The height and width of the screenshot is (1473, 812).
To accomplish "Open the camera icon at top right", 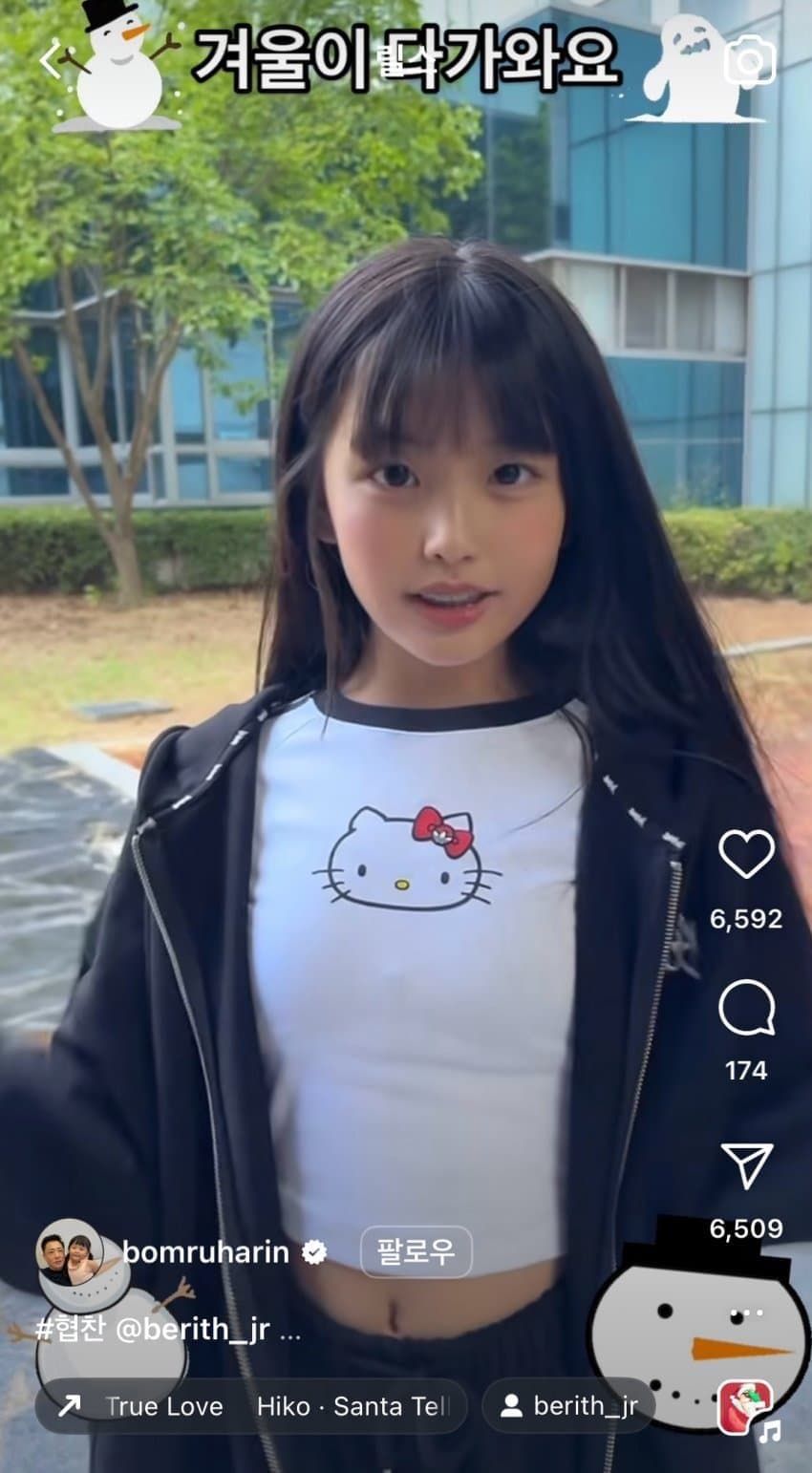I will [750, 63].
